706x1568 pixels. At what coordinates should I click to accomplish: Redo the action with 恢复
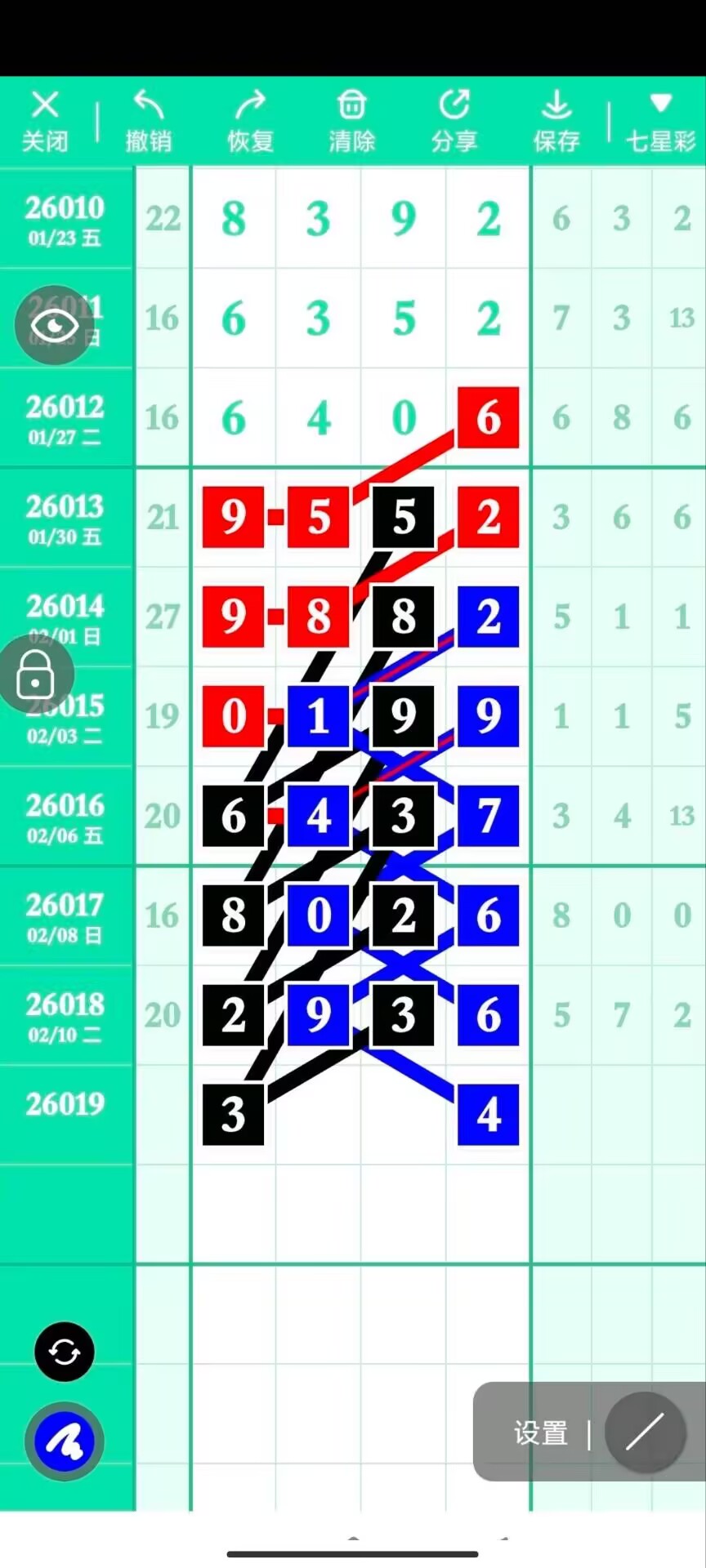click(x=250, y=122)
